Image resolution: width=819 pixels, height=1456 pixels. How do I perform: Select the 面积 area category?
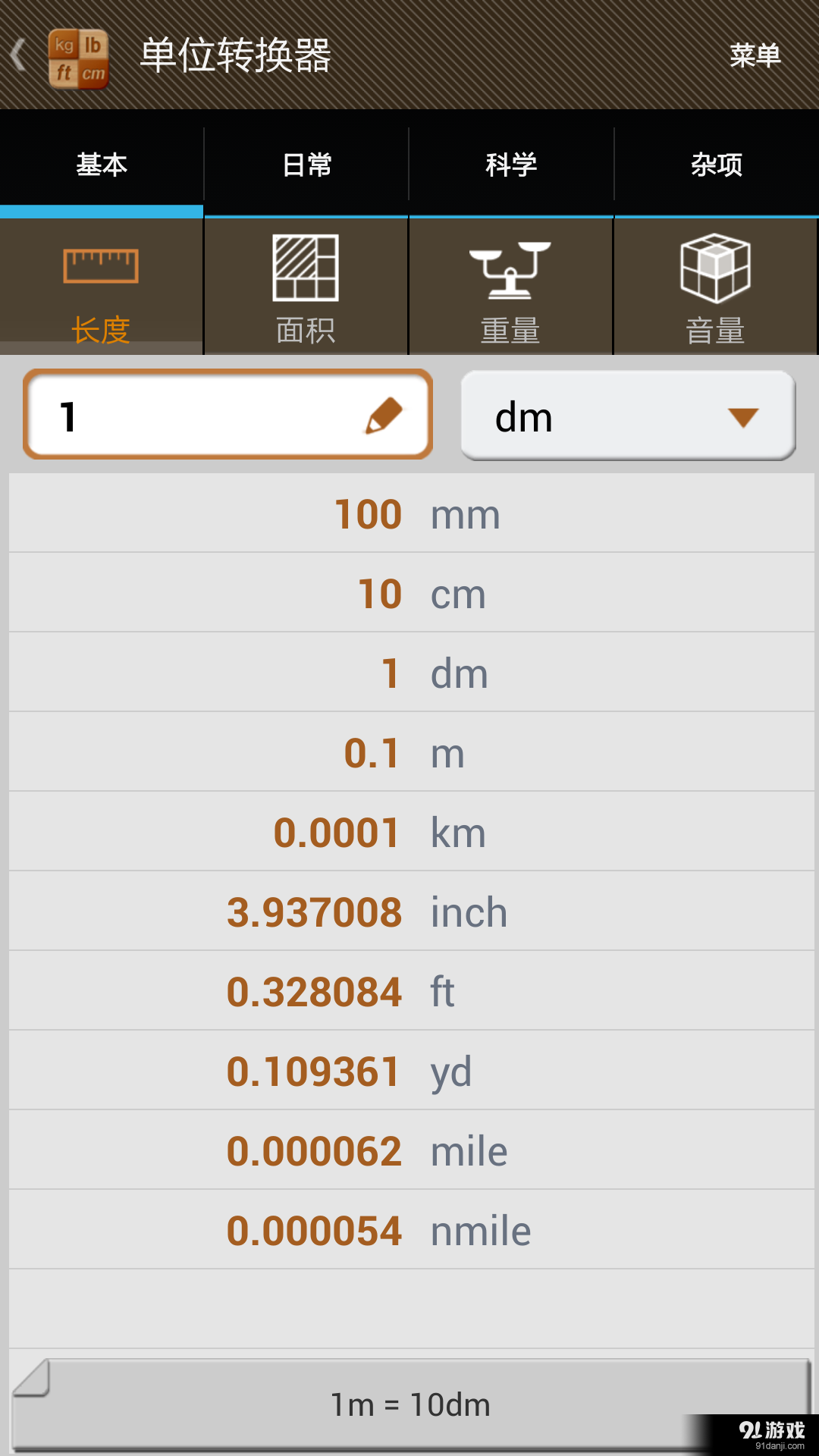click(x=306, y=287)
